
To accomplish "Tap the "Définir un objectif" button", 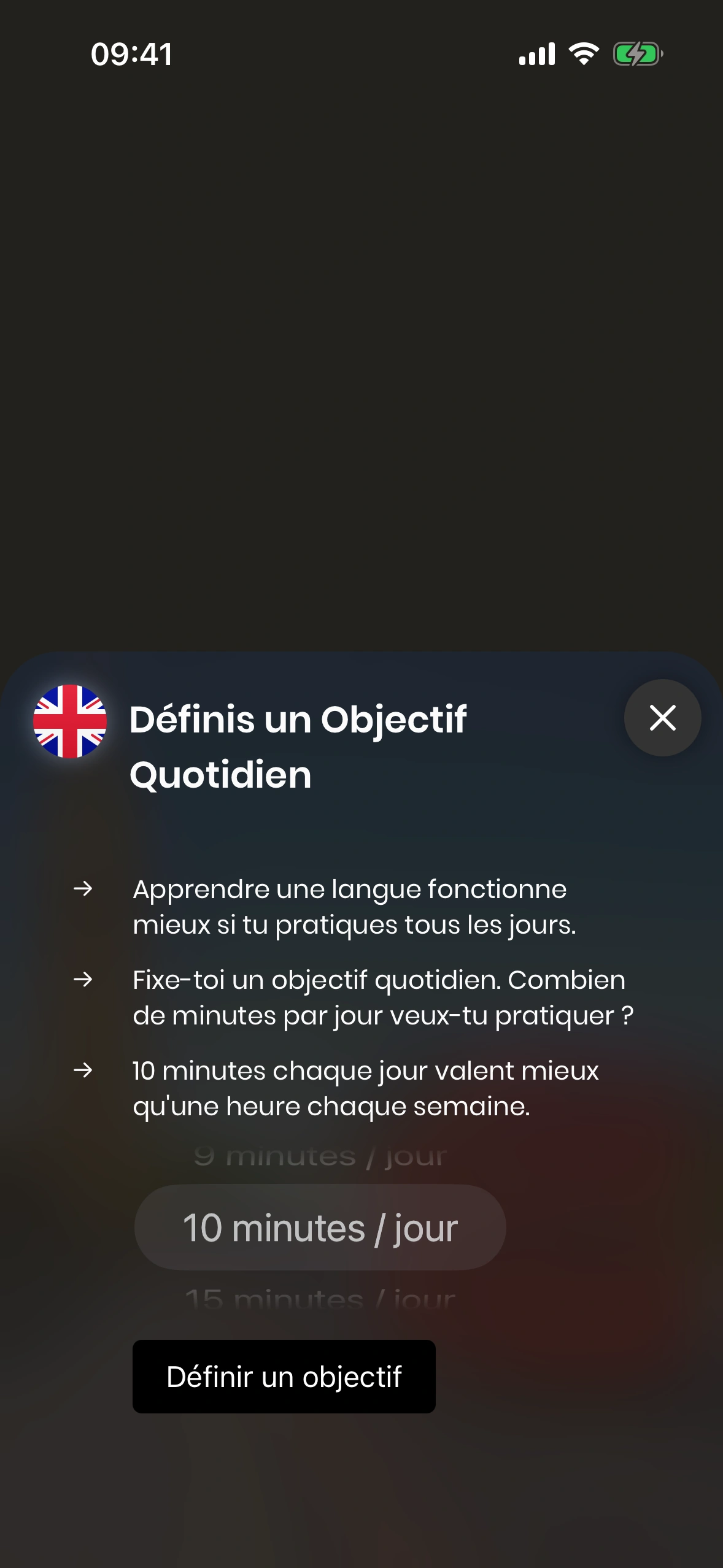I will (284, 1377).
